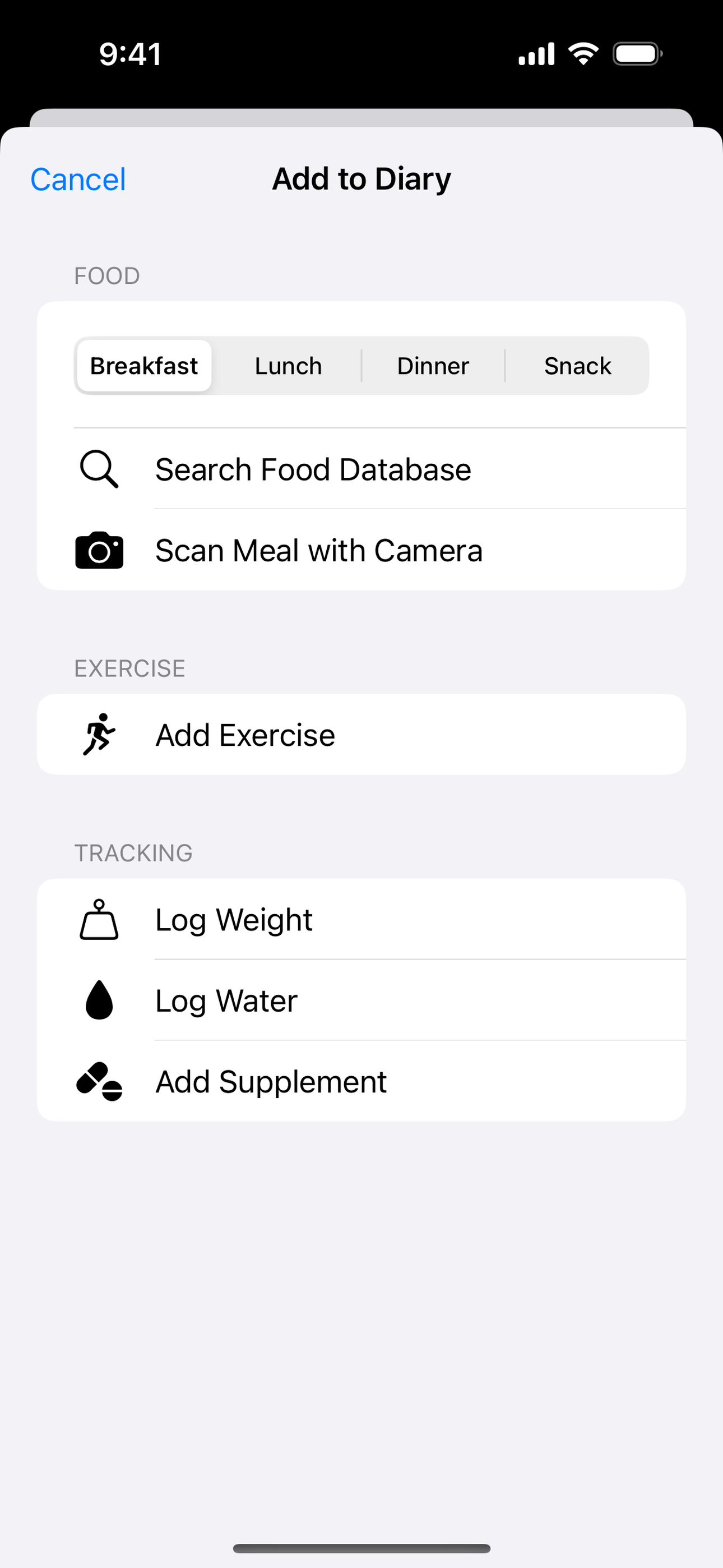Select the running figure exercise icon
The width and height of the screenshot is (723, 1568).
[99, 734]
